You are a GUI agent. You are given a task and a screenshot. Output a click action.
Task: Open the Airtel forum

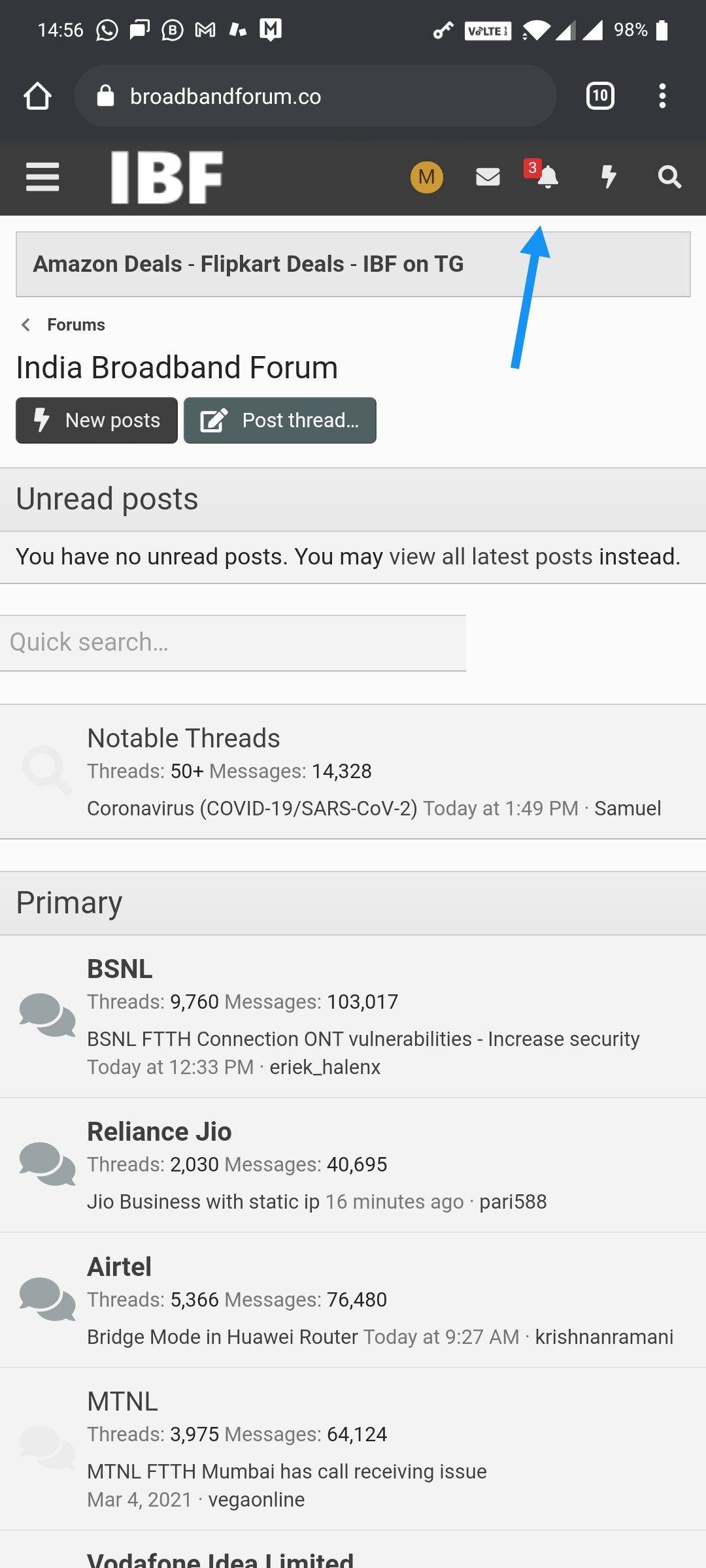[120, 1267]
